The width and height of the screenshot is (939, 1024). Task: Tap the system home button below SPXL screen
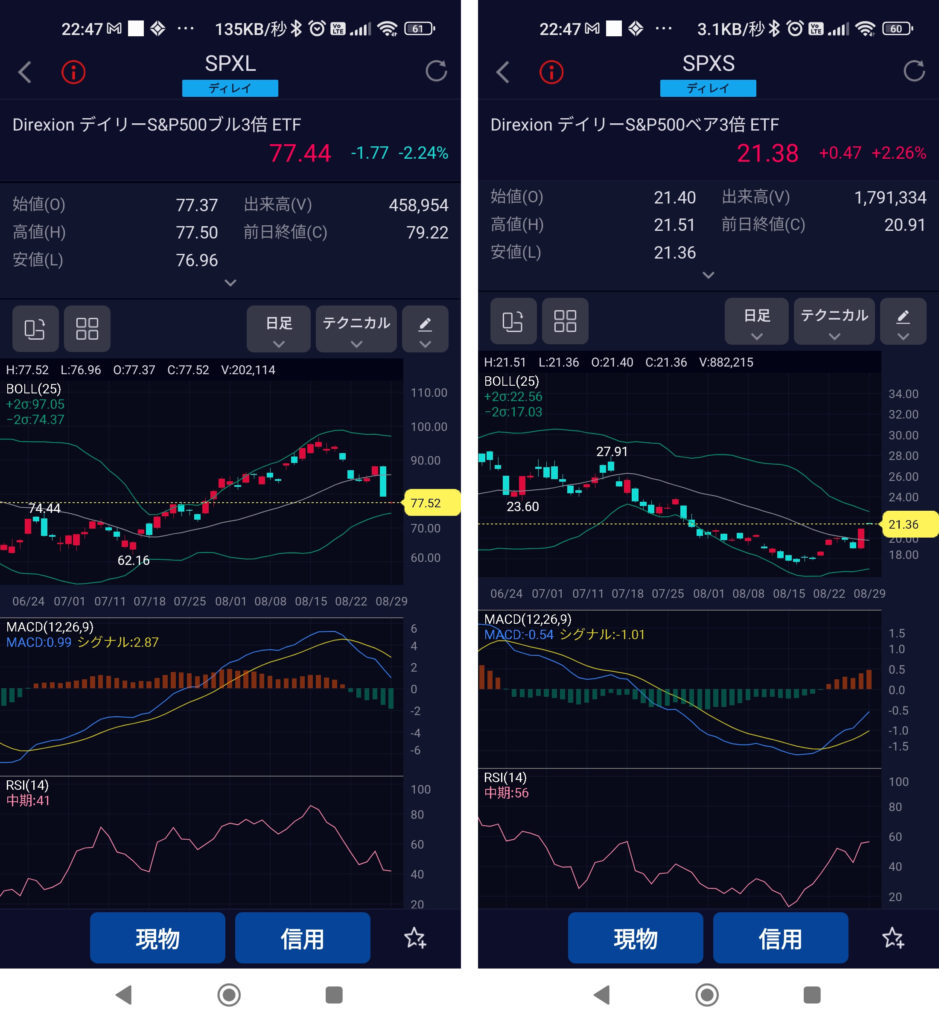pyautogui.click(x=229, y=994)
